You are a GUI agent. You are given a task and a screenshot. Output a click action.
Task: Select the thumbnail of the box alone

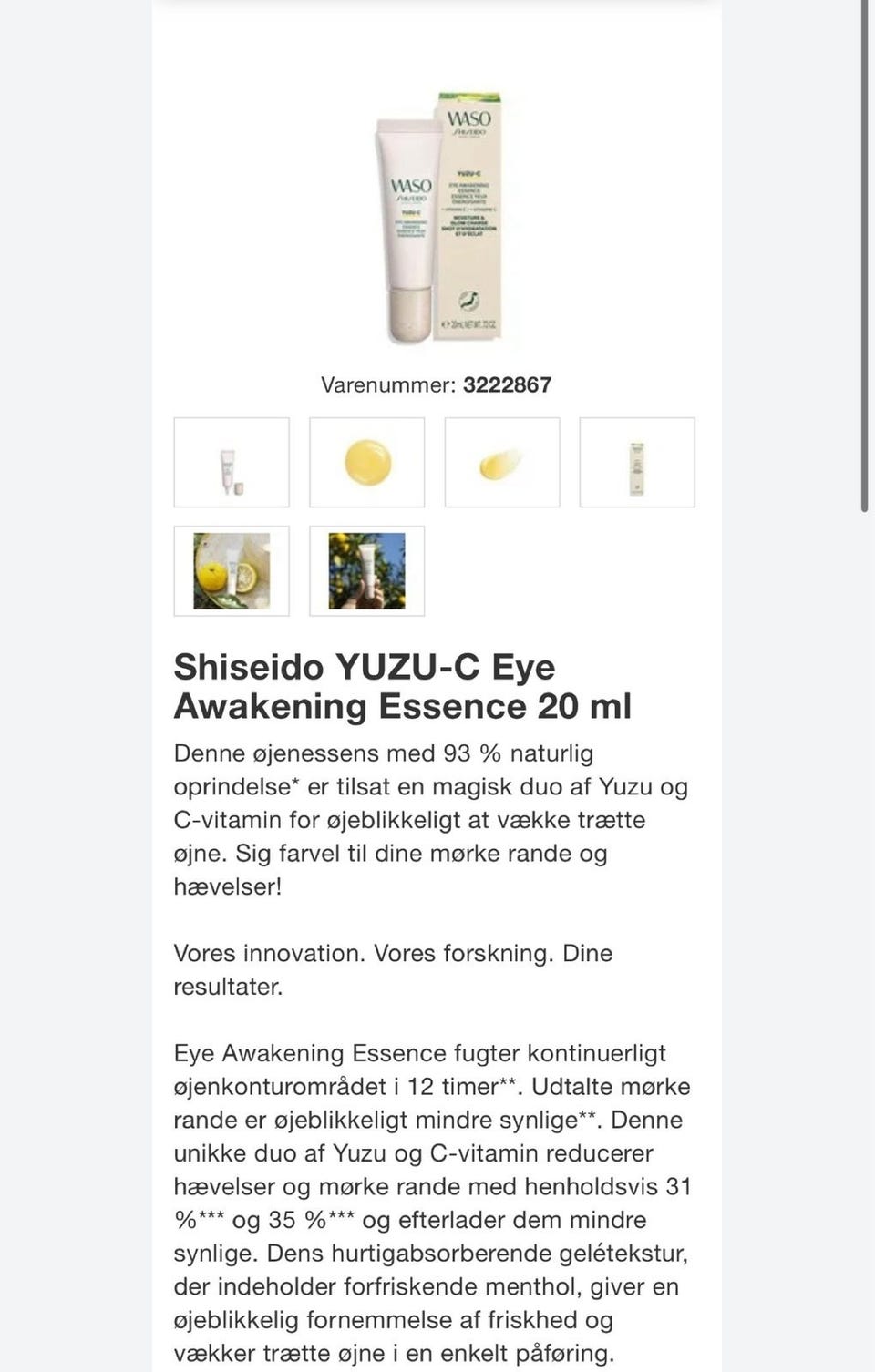pyautogui.click(x=637, y=463)
